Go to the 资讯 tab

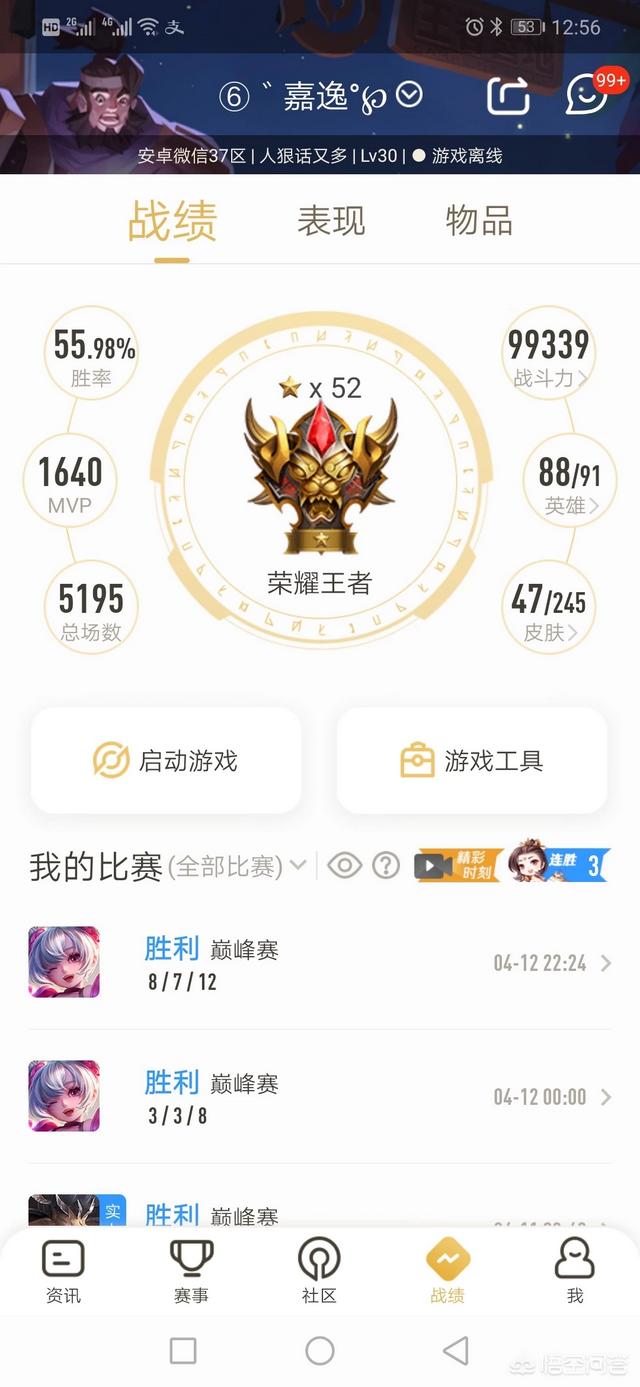(63, 1271)
